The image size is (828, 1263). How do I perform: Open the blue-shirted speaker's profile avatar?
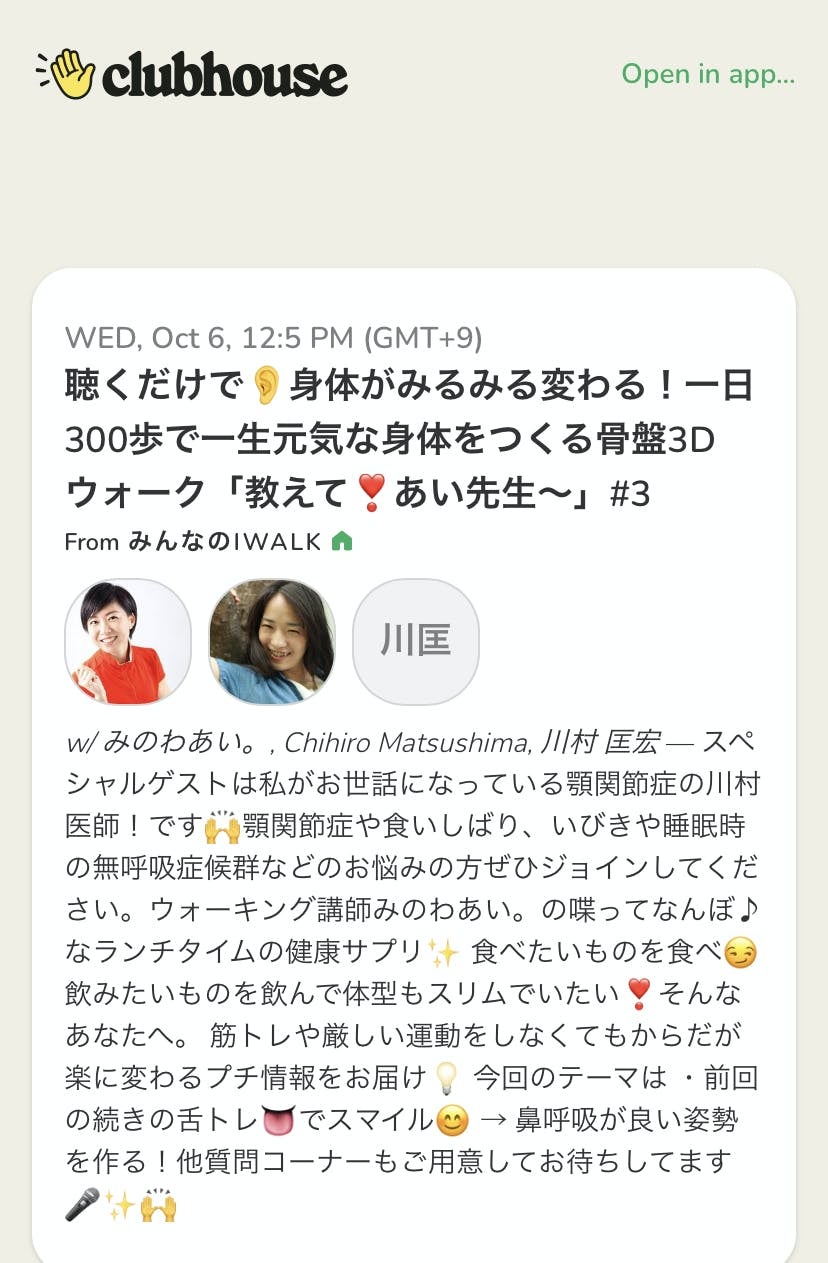[272, 641]
